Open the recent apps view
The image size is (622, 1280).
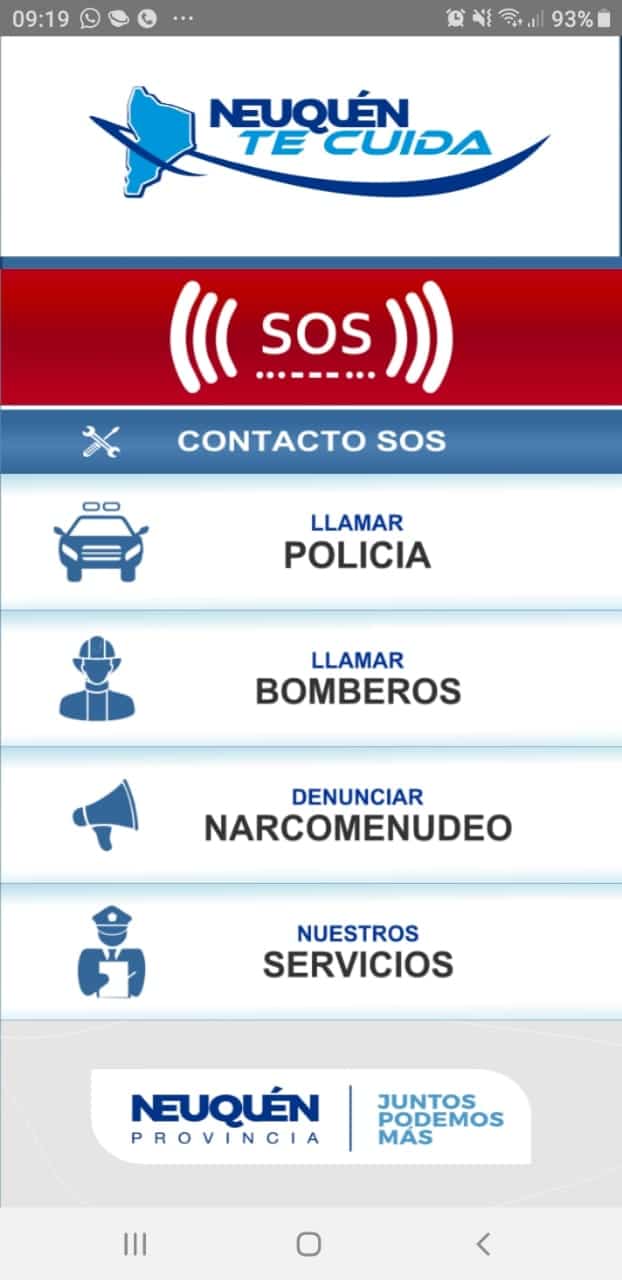click(135, 1243)
